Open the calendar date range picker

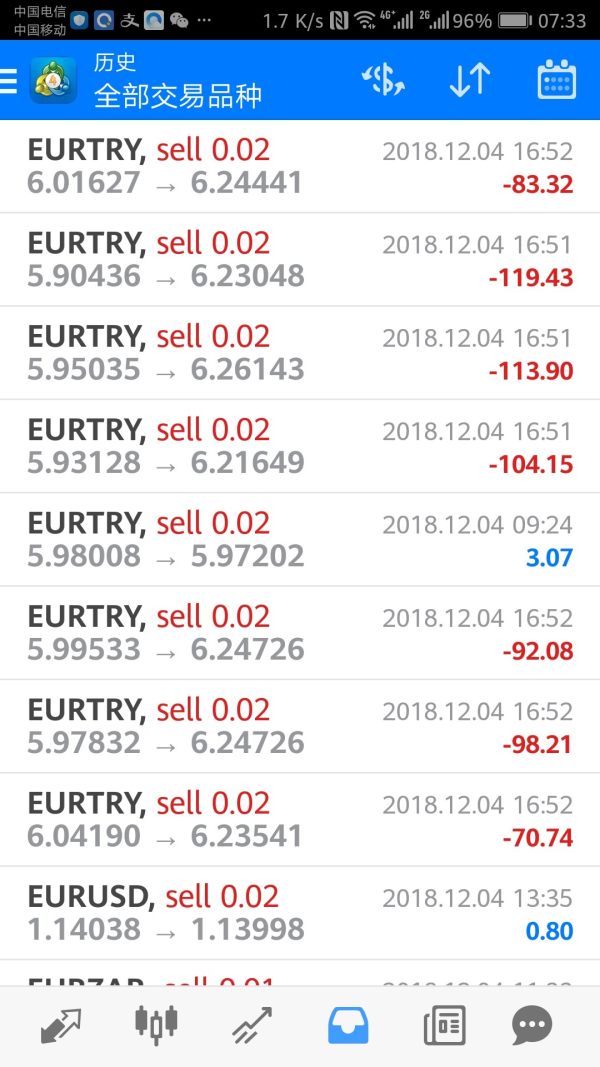[556, 80]
